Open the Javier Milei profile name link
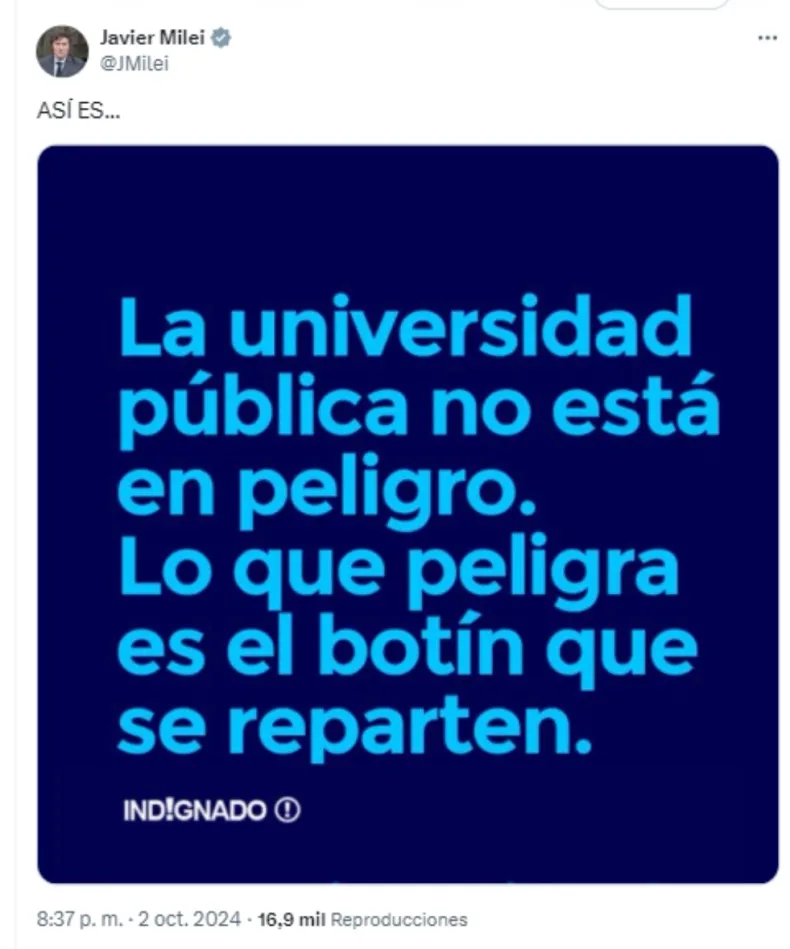This screenshot has width=790, height=949. [152, 38]
